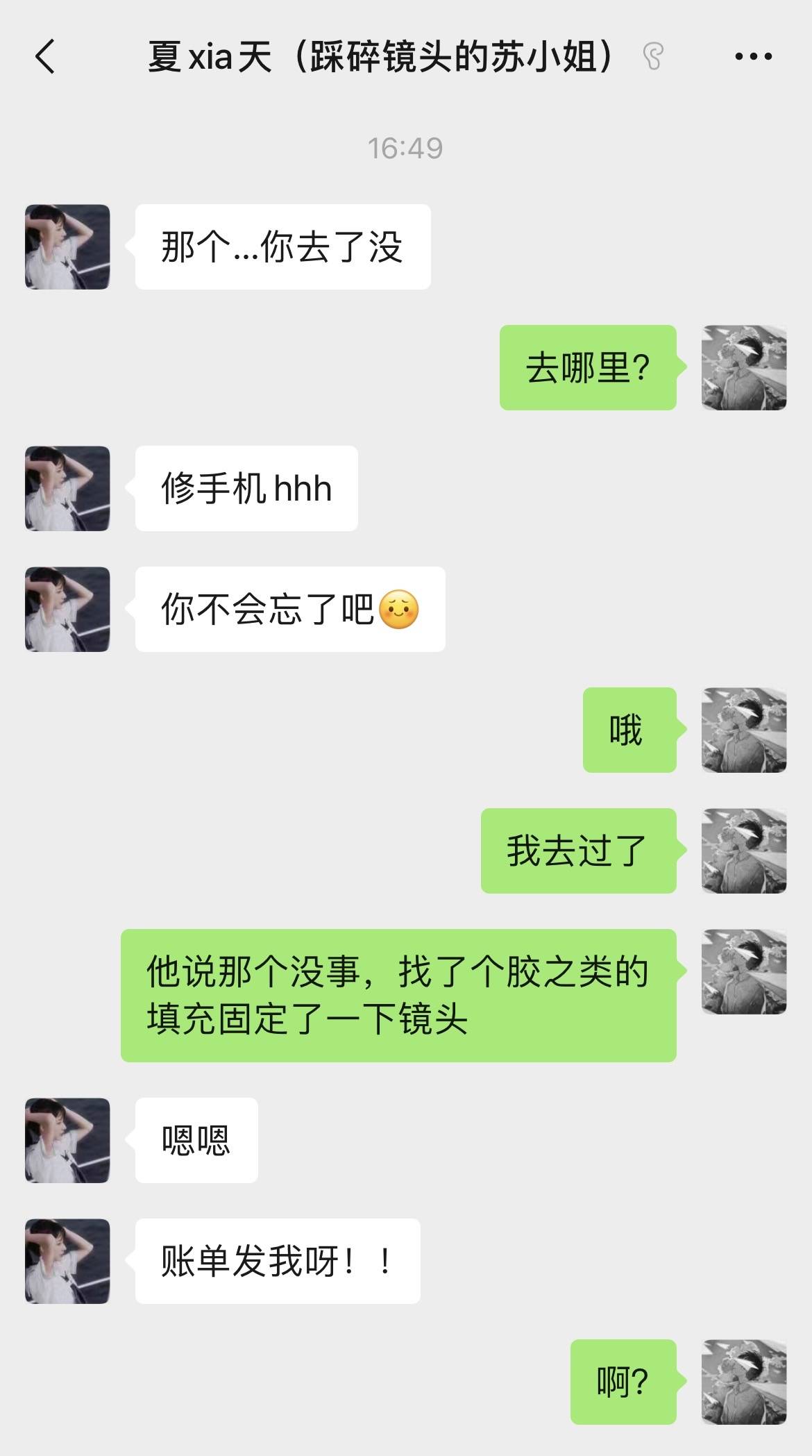The width and height of the screenshot is (812, 1456).
Task: Open my profile via avatar beside "我去过了"
Action: 743,851
